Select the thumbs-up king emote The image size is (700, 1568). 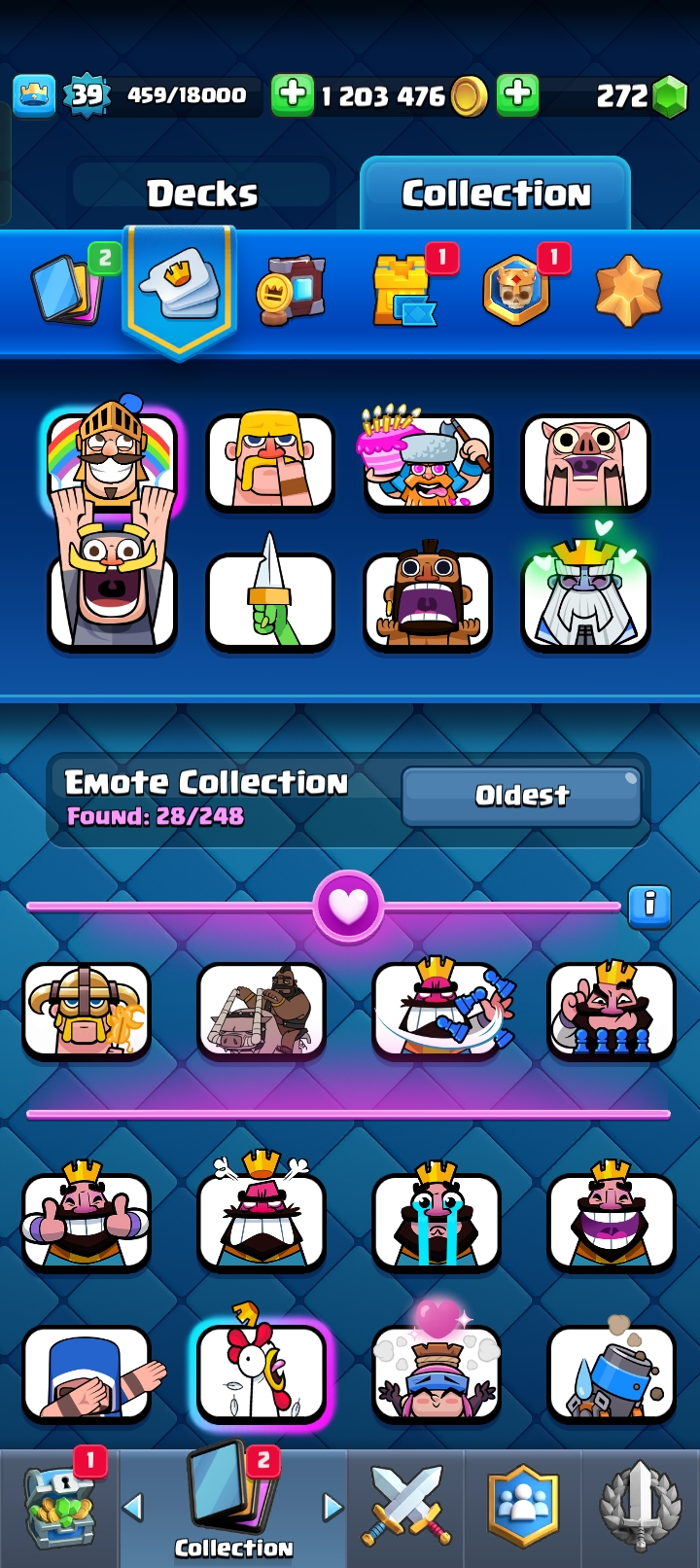86,1221
